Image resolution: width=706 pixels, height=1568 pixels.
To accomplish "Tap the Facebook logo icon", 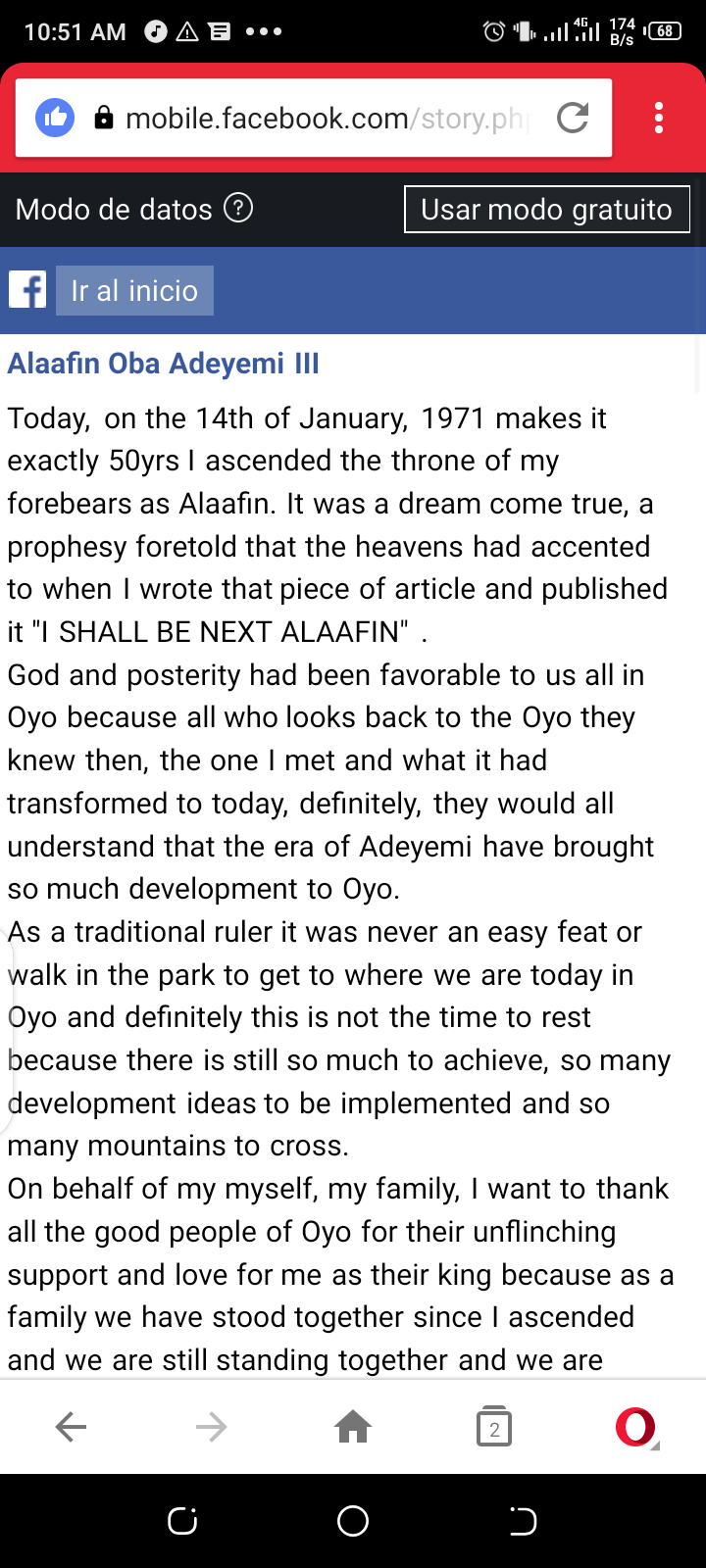I will tap(27, 290).
